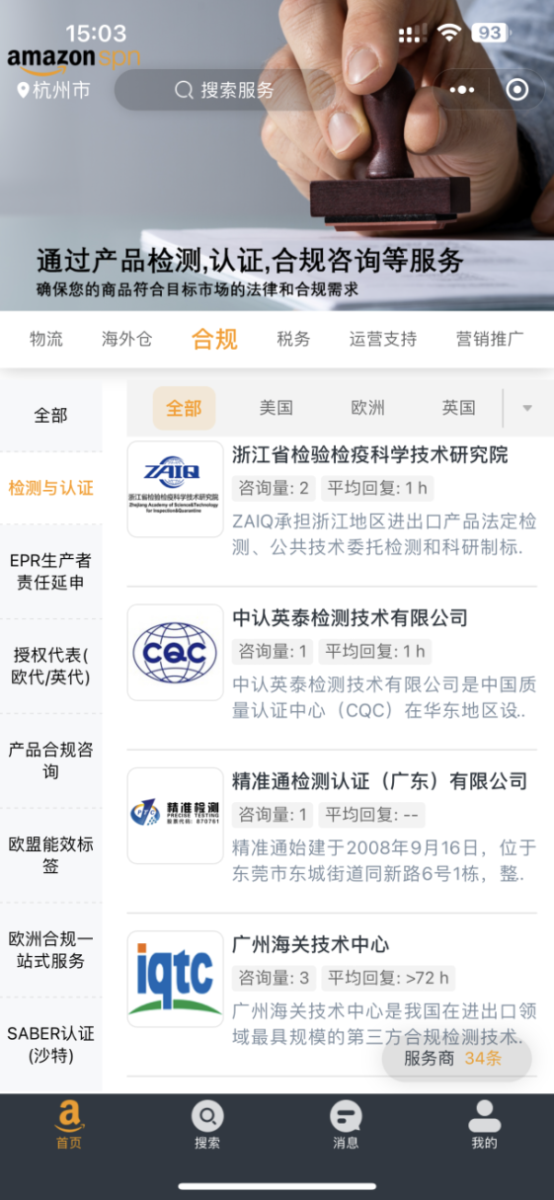Switch to the 物流 category tab
This screenshot has width=554, height=1200.
pyautogui.click(x=46, y=339)
